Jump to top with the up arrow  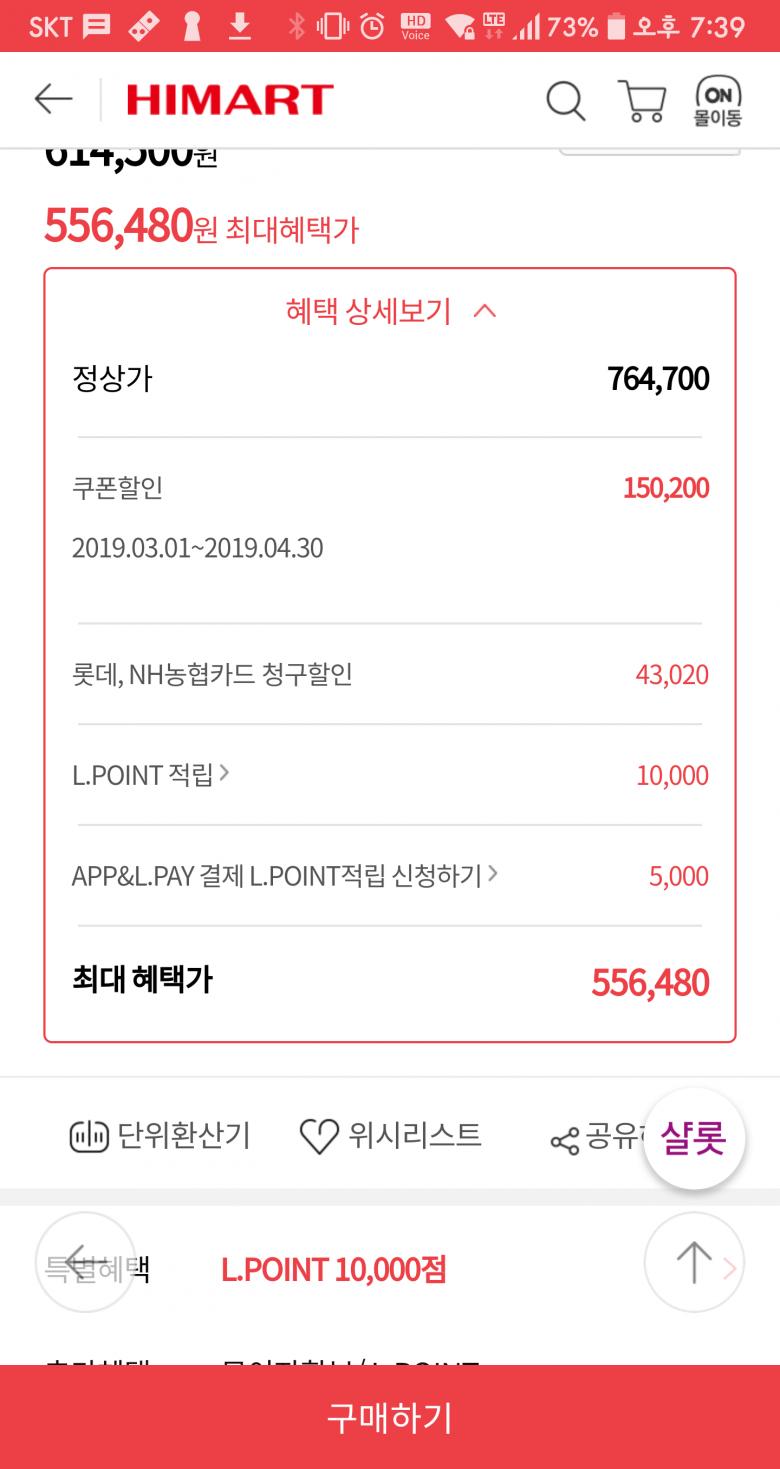[693, 1262]
